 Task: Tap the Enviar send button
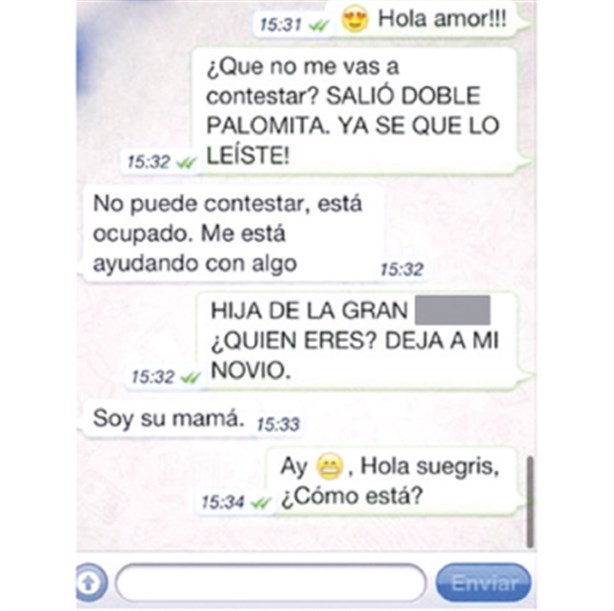[483, 582]
